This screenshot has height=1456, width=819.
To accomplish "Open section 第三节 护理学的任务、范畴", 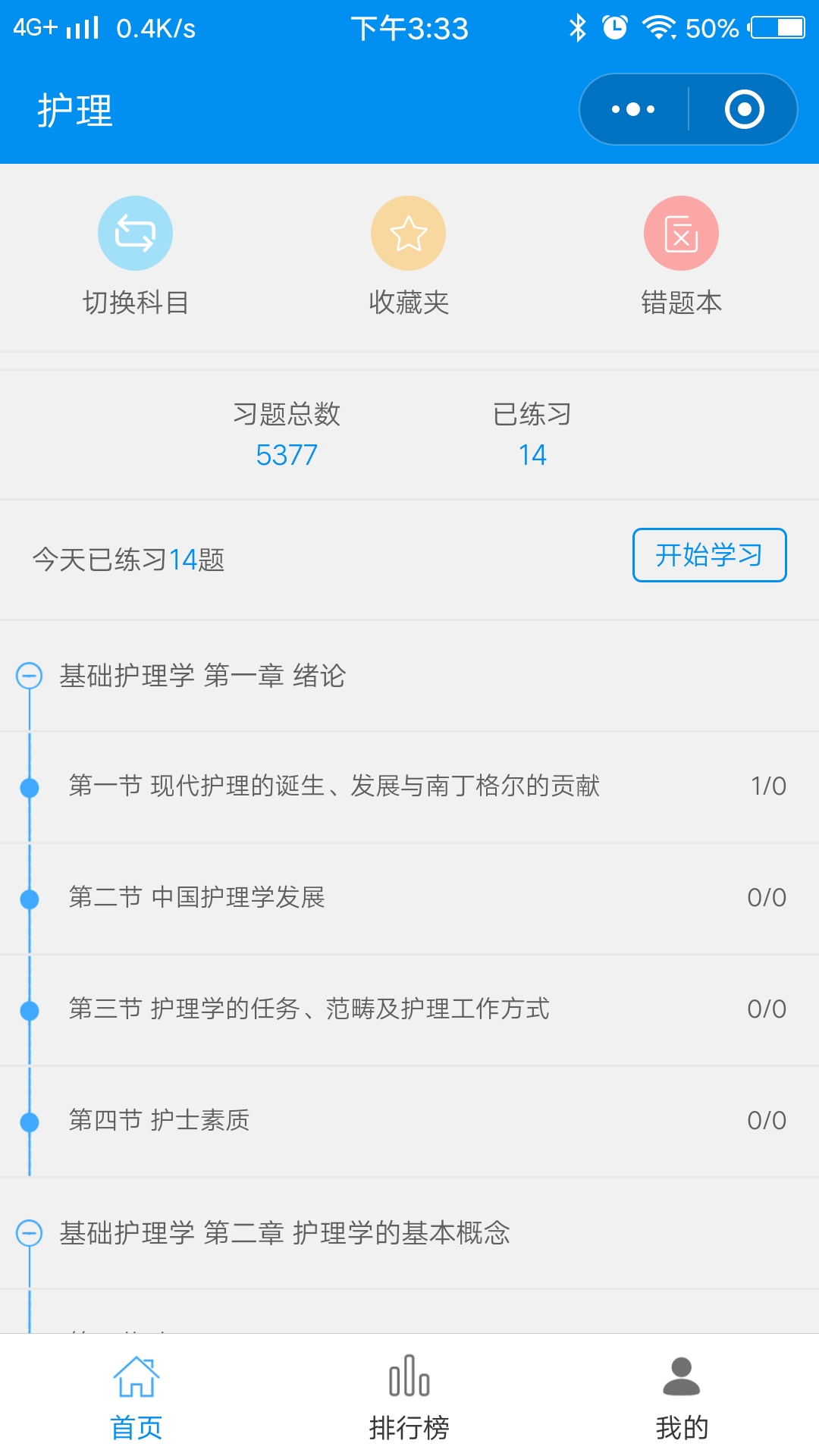I will [409, 1010].
